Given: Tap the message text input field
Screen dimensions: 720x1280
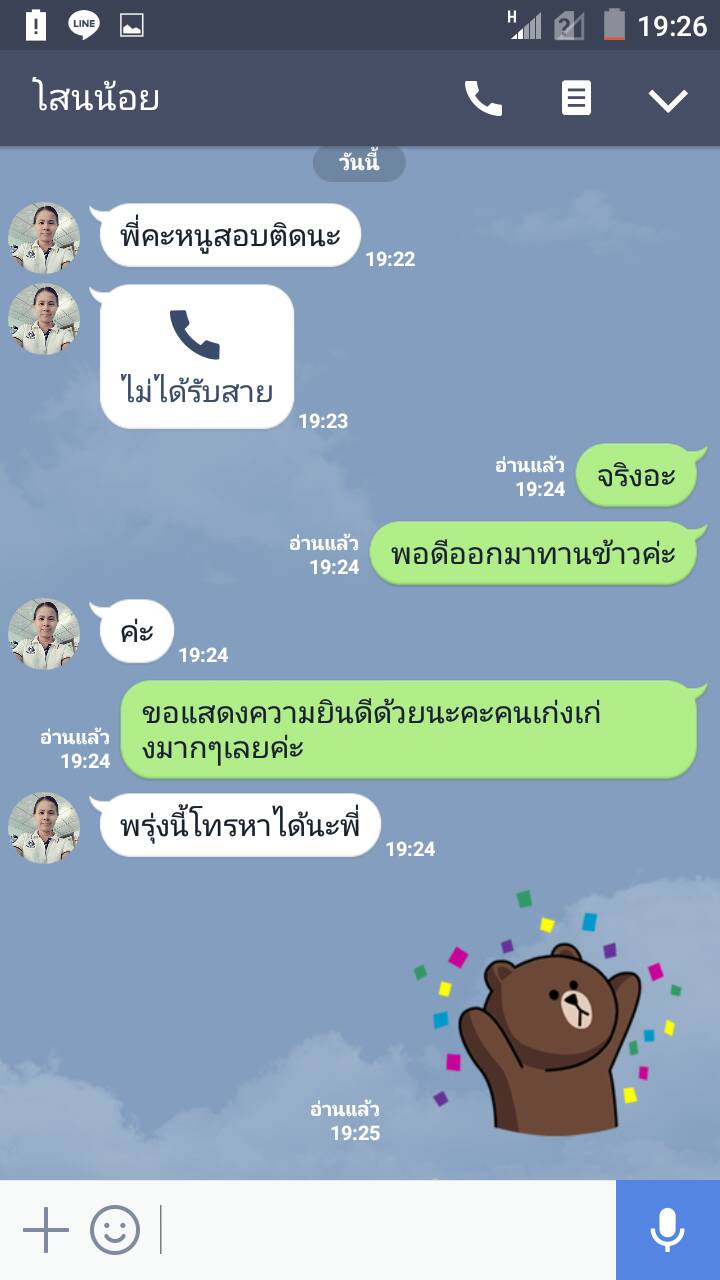Looking at the screenshot, I should [385, 1230].
